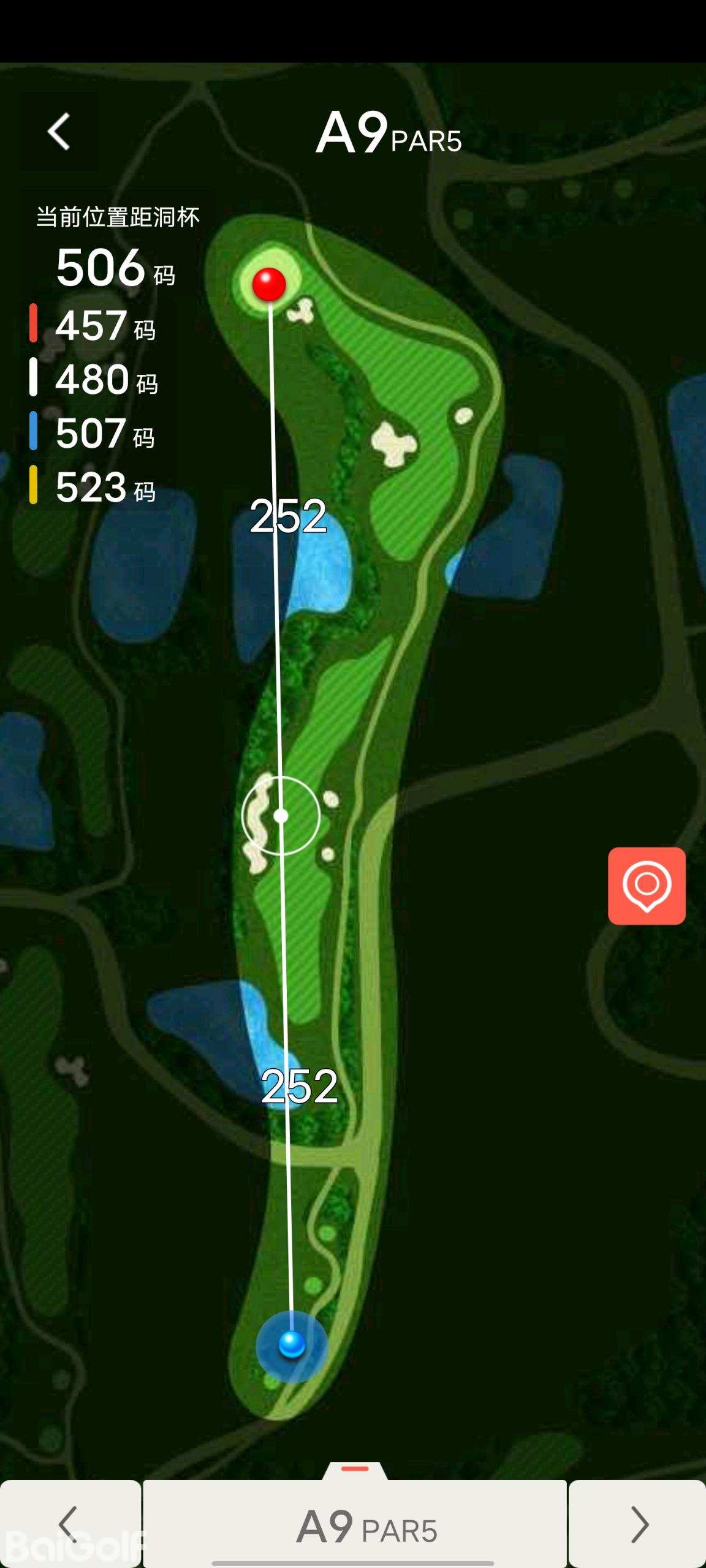Go back using the top-left arrow
This screenshot has width=706, height=1568.
coord(59,131)
